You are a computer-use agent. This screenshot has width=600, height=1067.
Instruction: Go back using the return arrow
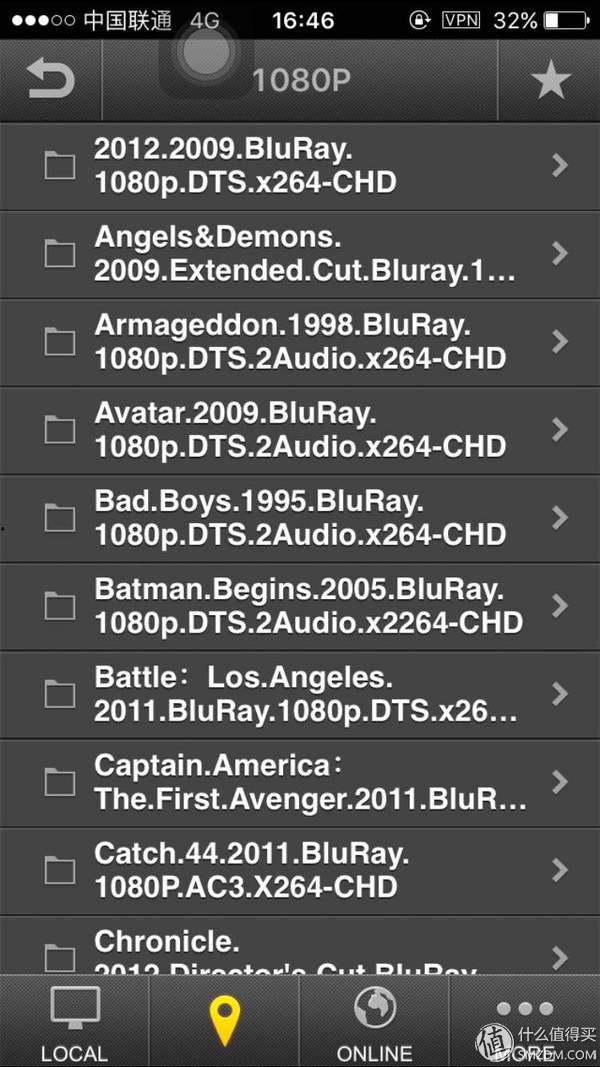(x=51, y=79)
